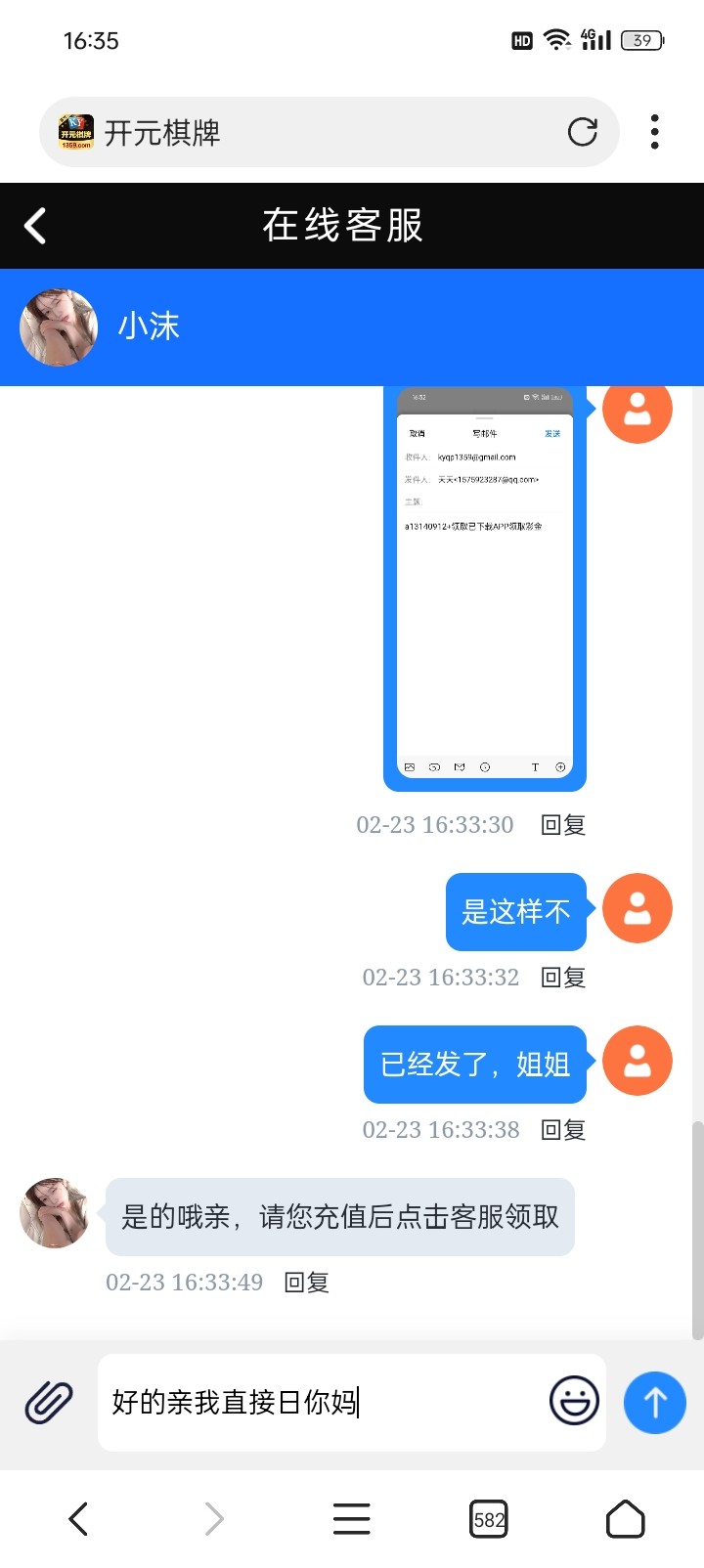Go back from the 在线客服 page
The width and height of the screenshot is (704, 1568).
(35, 226)
